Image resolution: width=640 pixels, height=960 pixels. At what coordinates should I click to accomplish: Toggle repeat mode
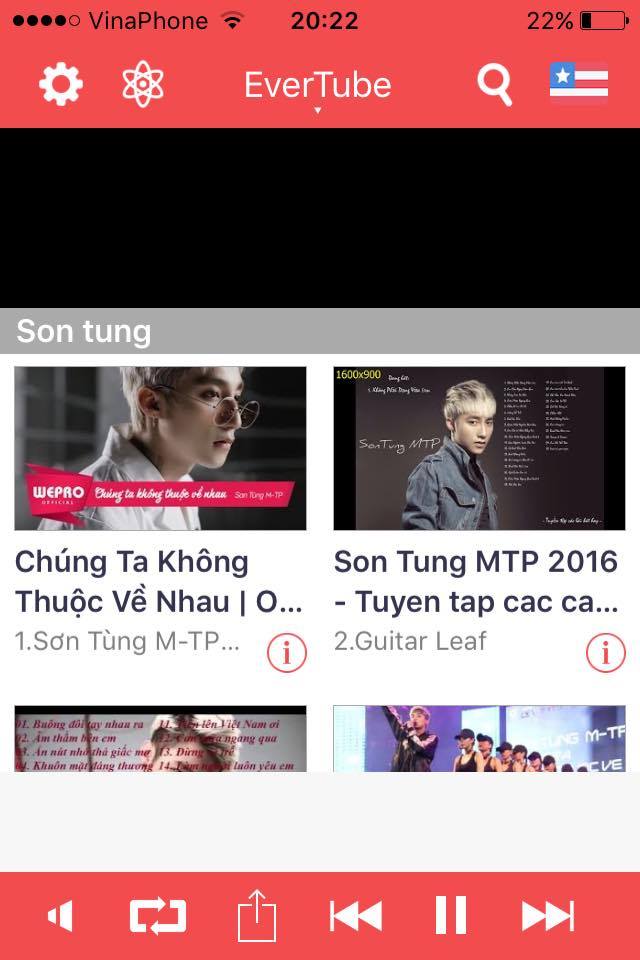click(158, 915)
